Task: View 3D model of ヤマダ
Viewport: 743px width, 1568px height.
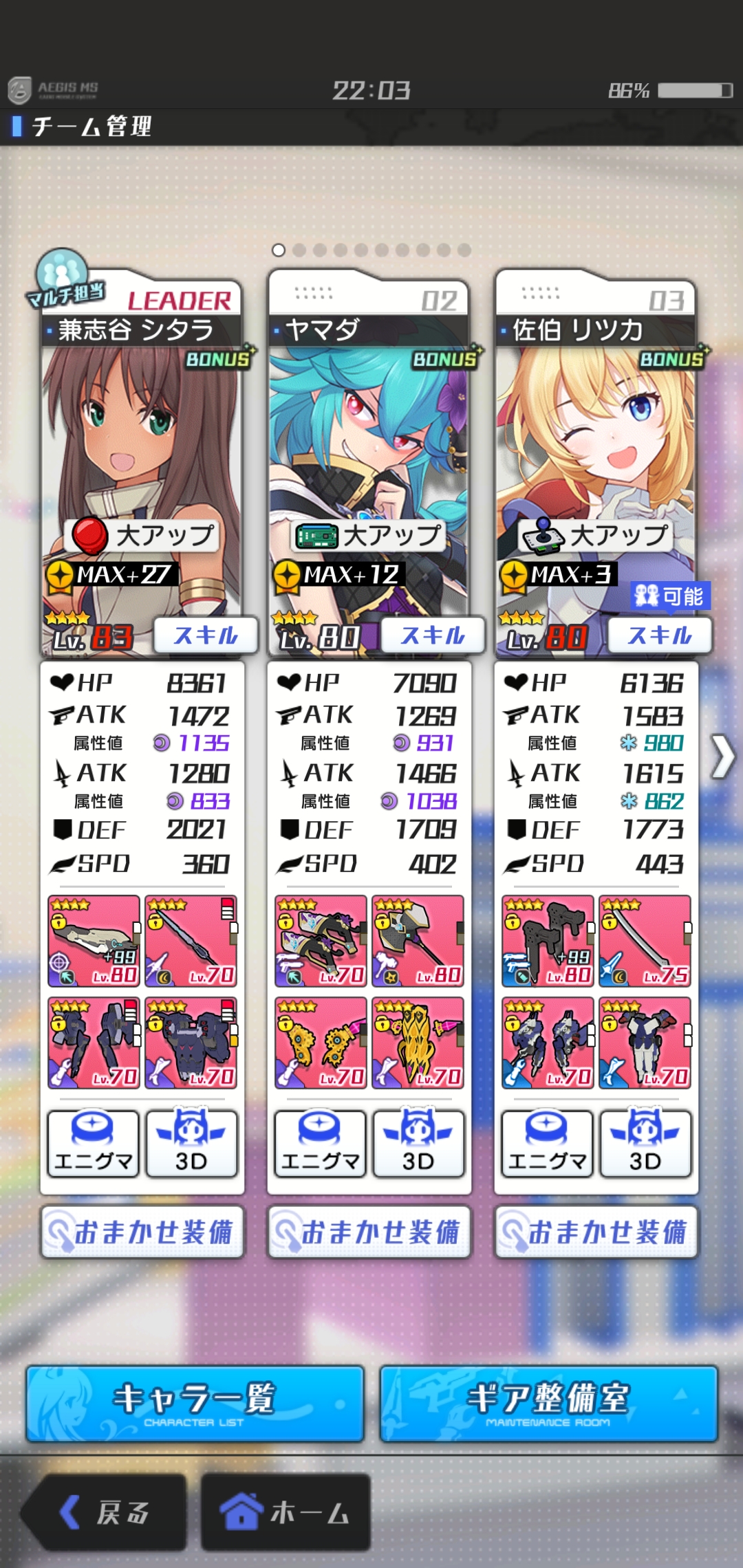Action: click(x=418, y=1143)
